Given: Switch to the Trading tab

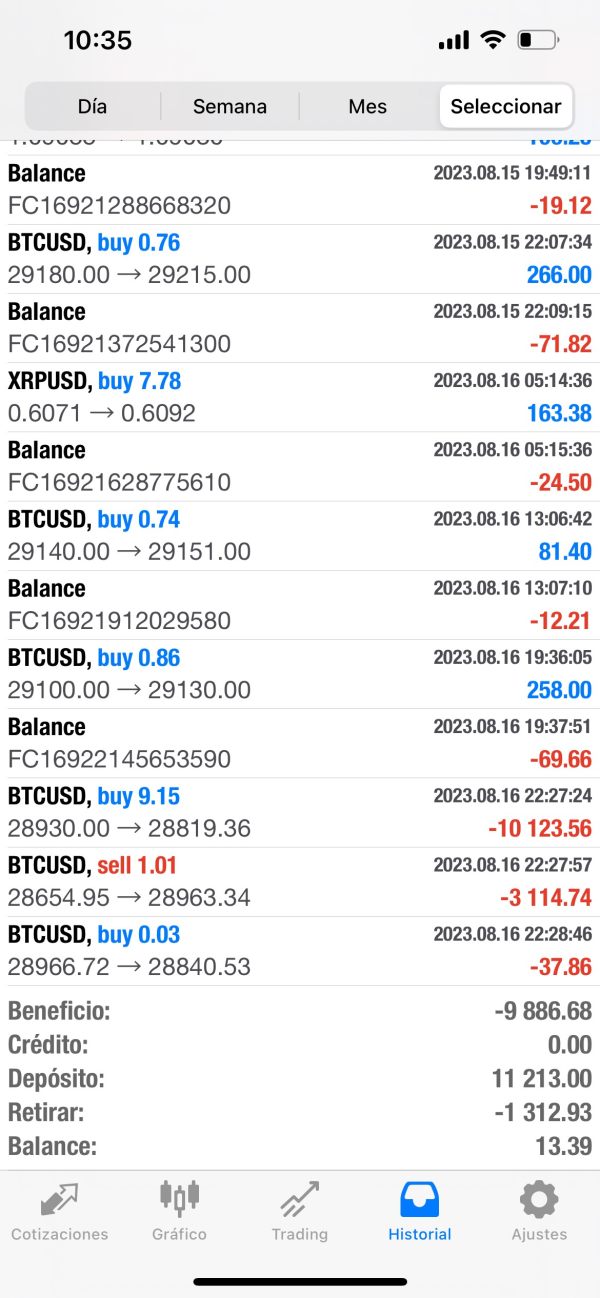Looking at the screenshot, I should [300, 1210].
